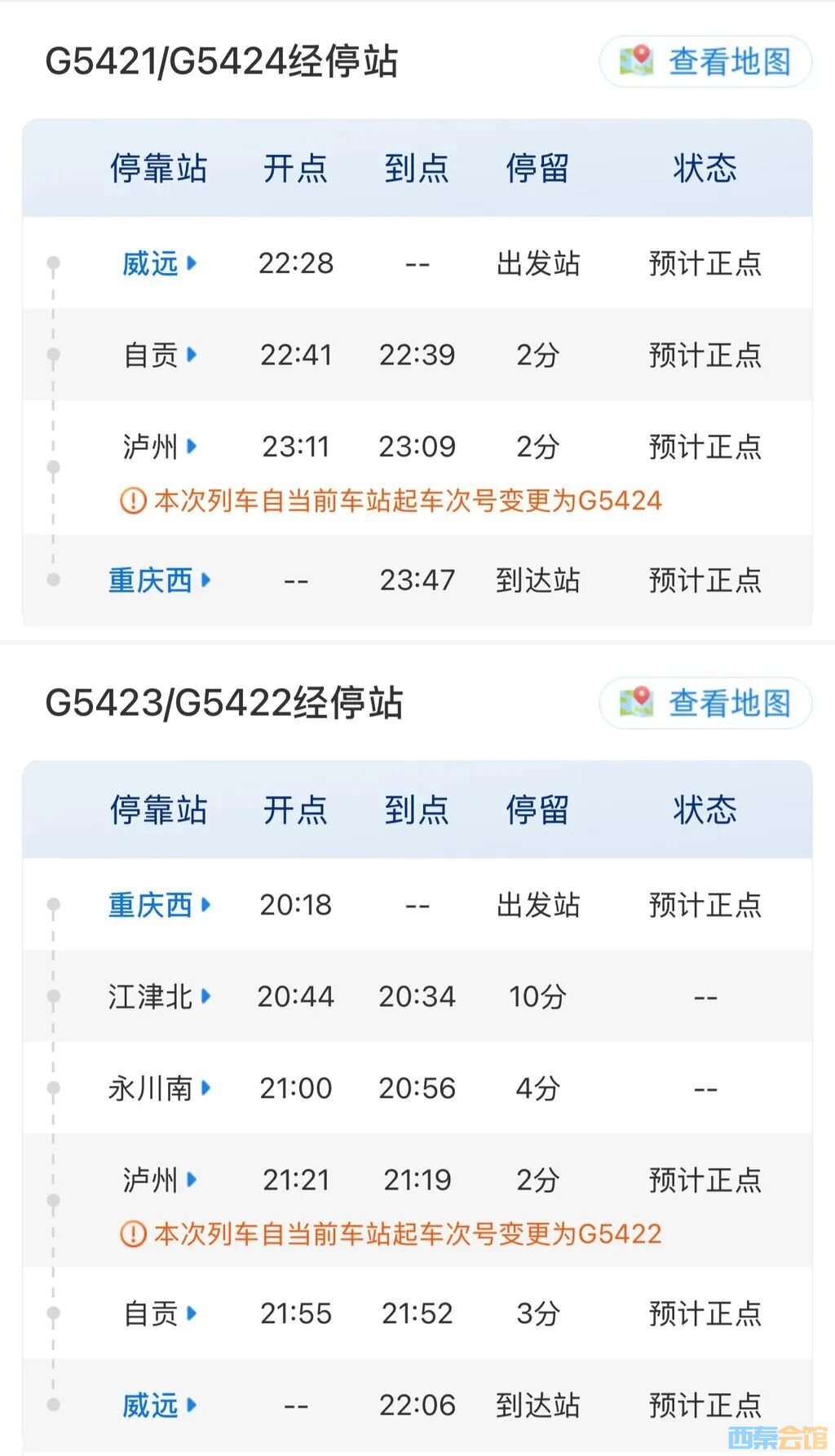Image resolution: width=835 pixels, height=1456 pixels.
Task: Open the map for train G5423/G5422
Action: coord(706,703)
